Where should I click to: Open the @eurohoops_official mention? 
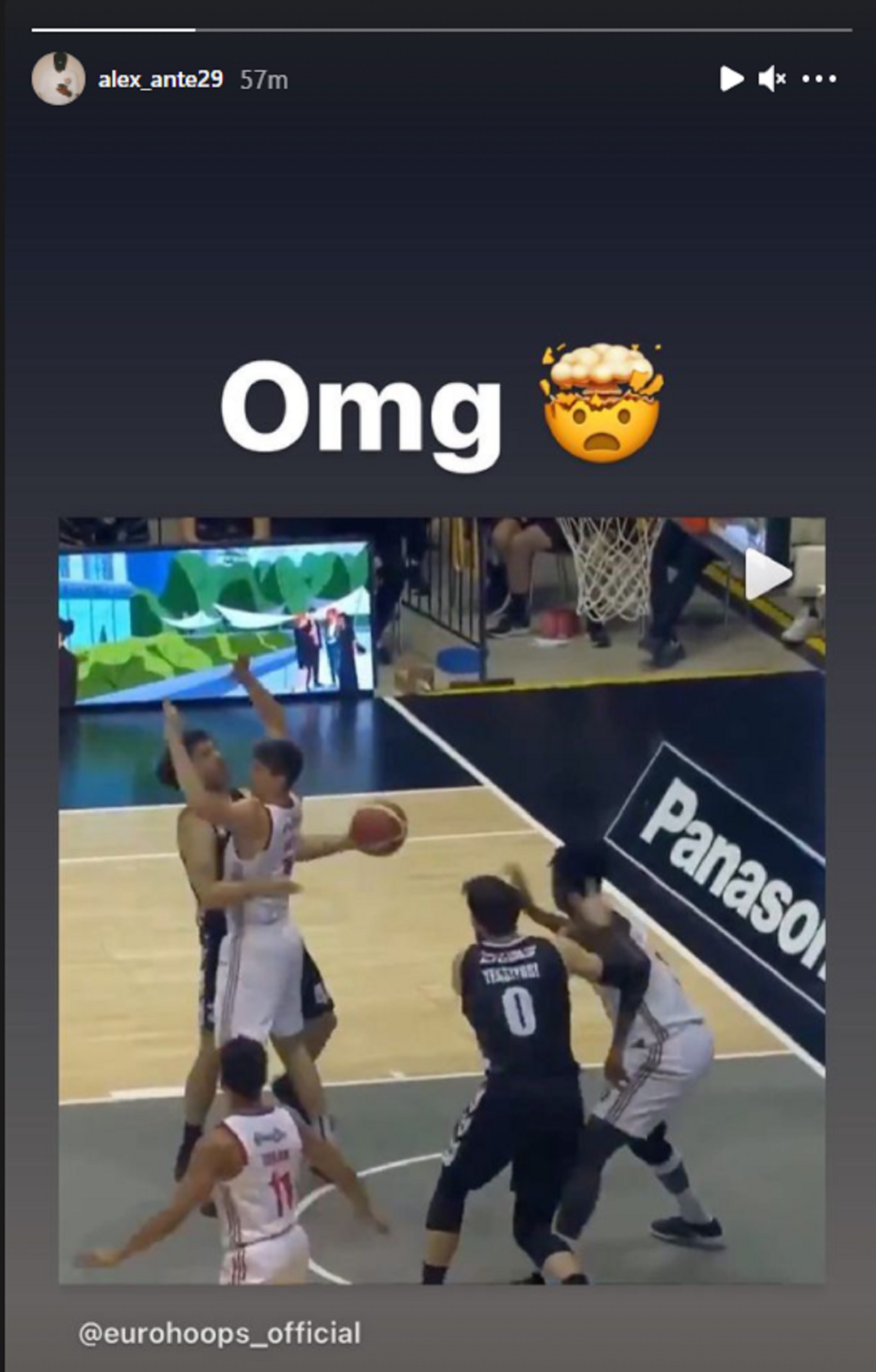point(220,1333)
